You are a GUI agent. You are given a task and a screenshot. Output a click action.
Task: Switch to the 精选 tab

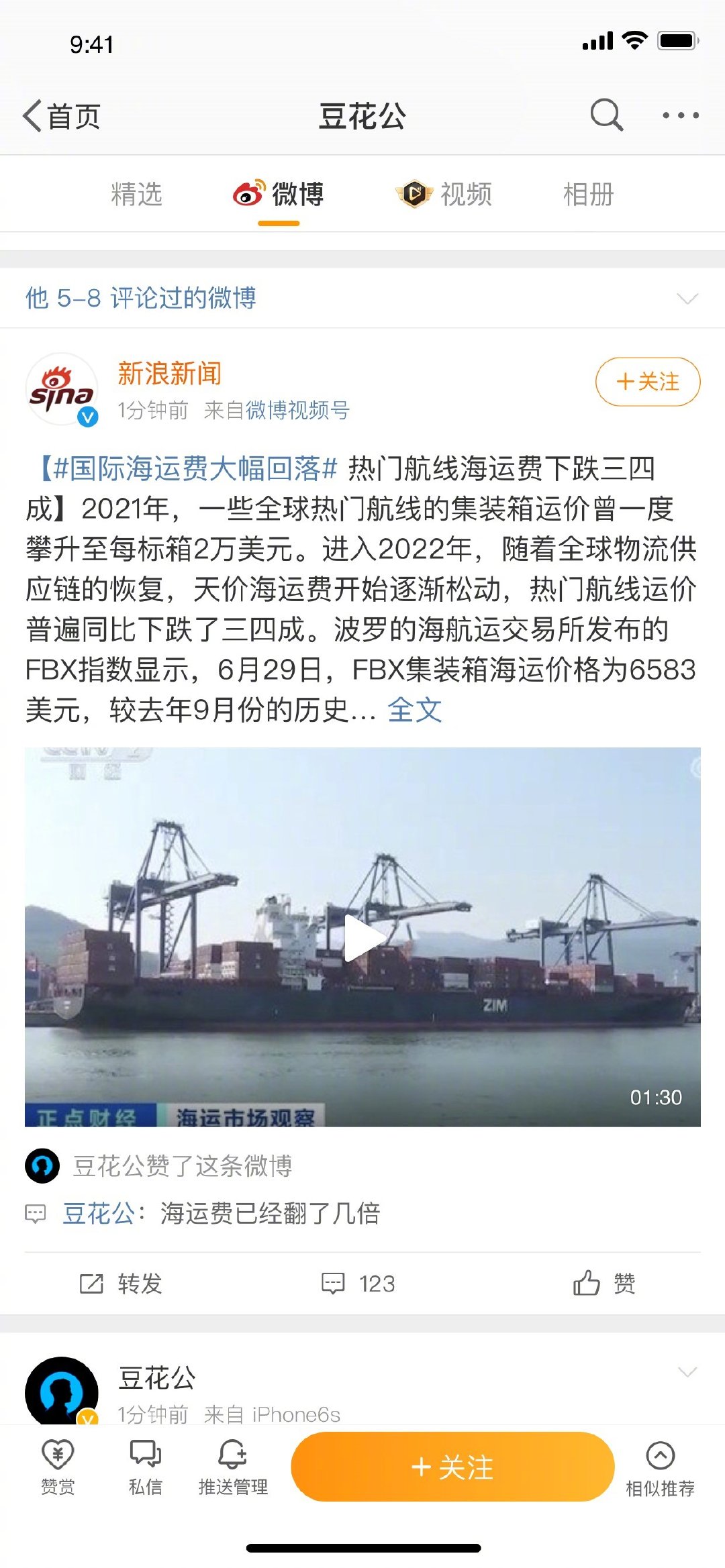136,195
